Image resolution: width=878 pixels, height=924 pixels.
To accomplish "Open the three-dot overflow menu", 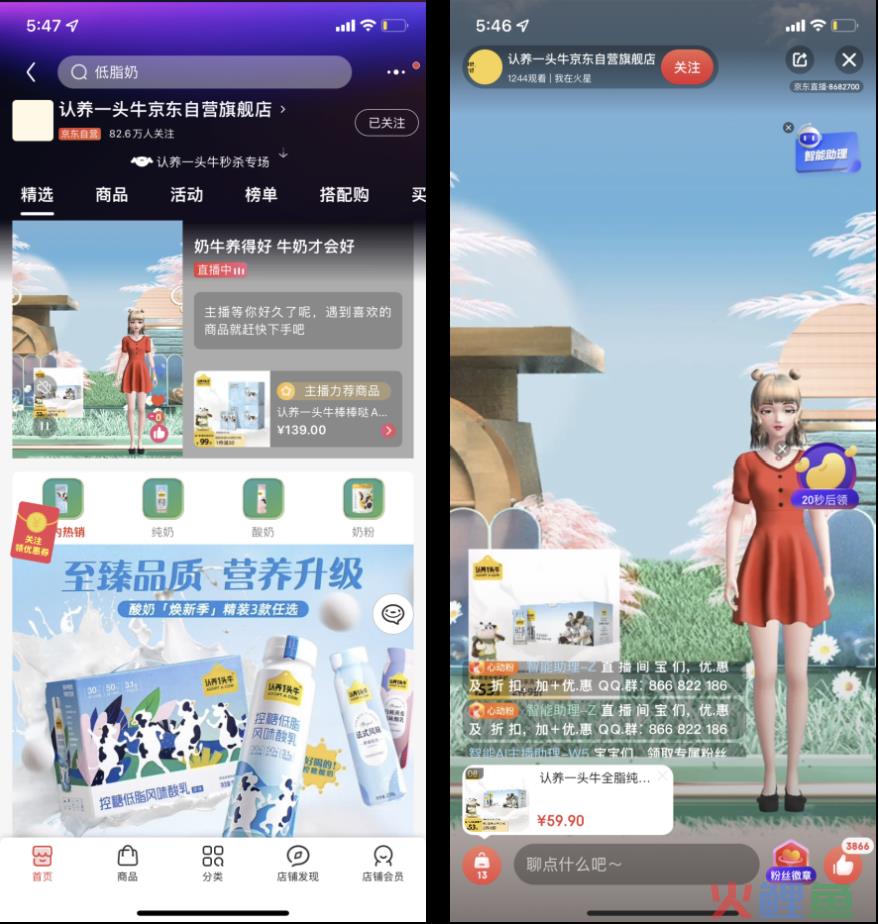I will (x=396, y=72).
